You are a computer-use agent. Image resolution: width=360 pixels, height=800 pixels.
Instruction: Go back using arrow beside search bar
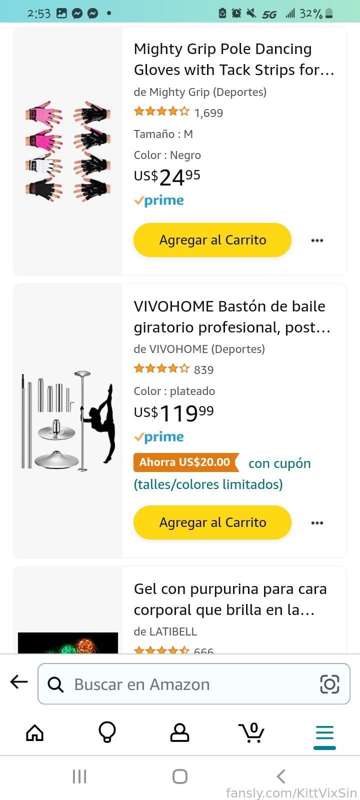click(x=19, y=682)
